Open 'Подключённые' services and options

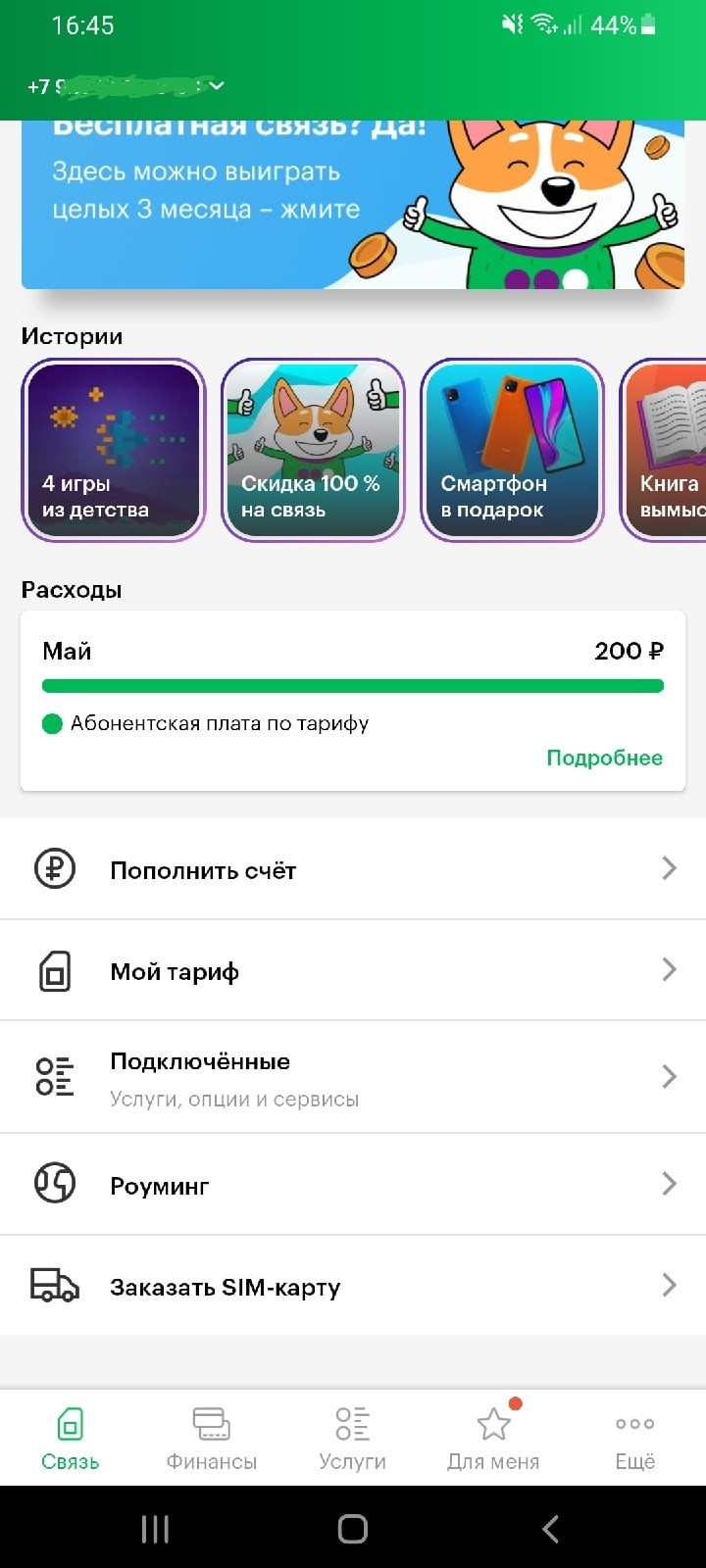click(353, 1077)
